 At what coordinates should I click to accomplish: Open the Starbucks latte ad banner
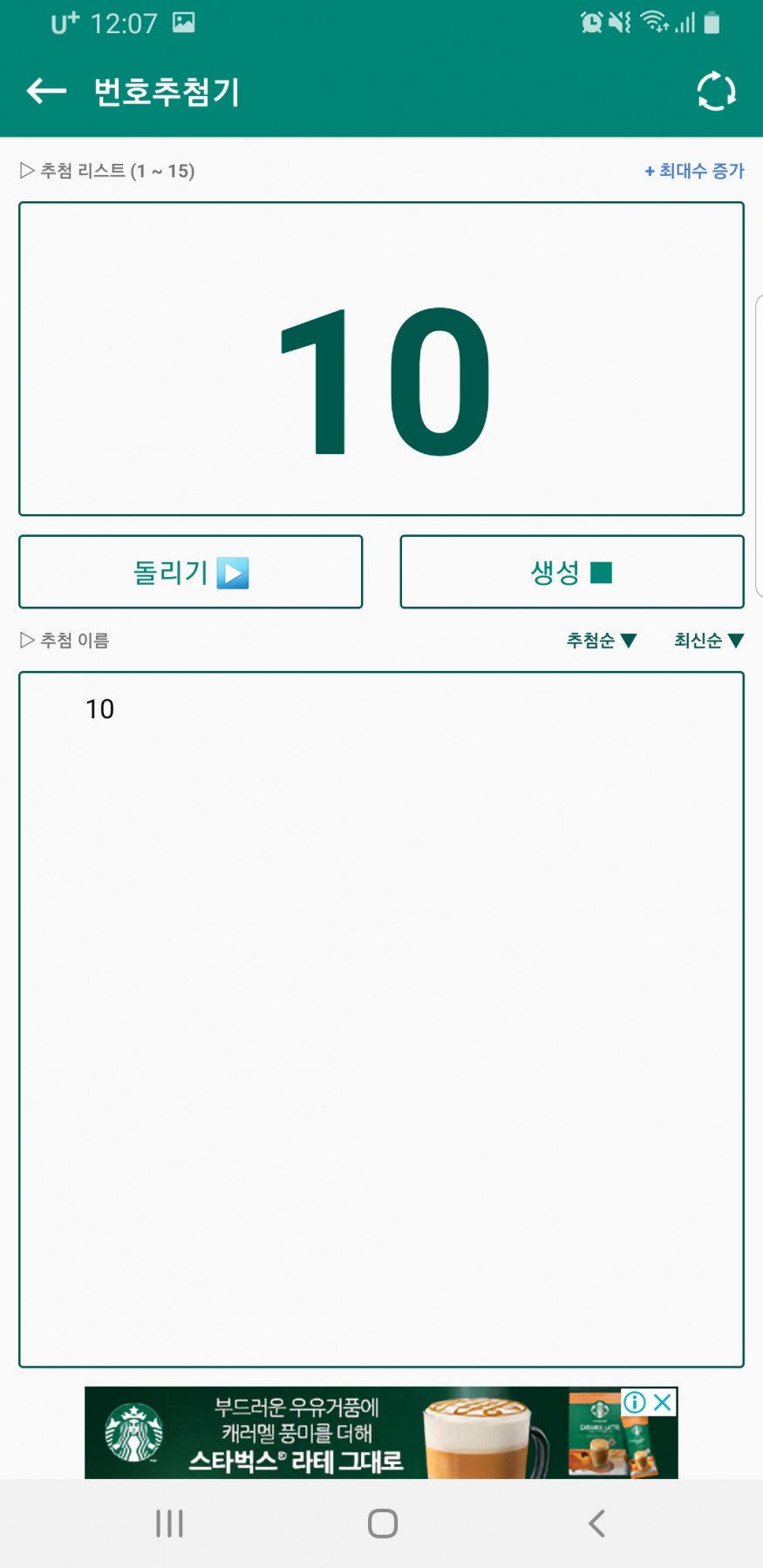349,1434
